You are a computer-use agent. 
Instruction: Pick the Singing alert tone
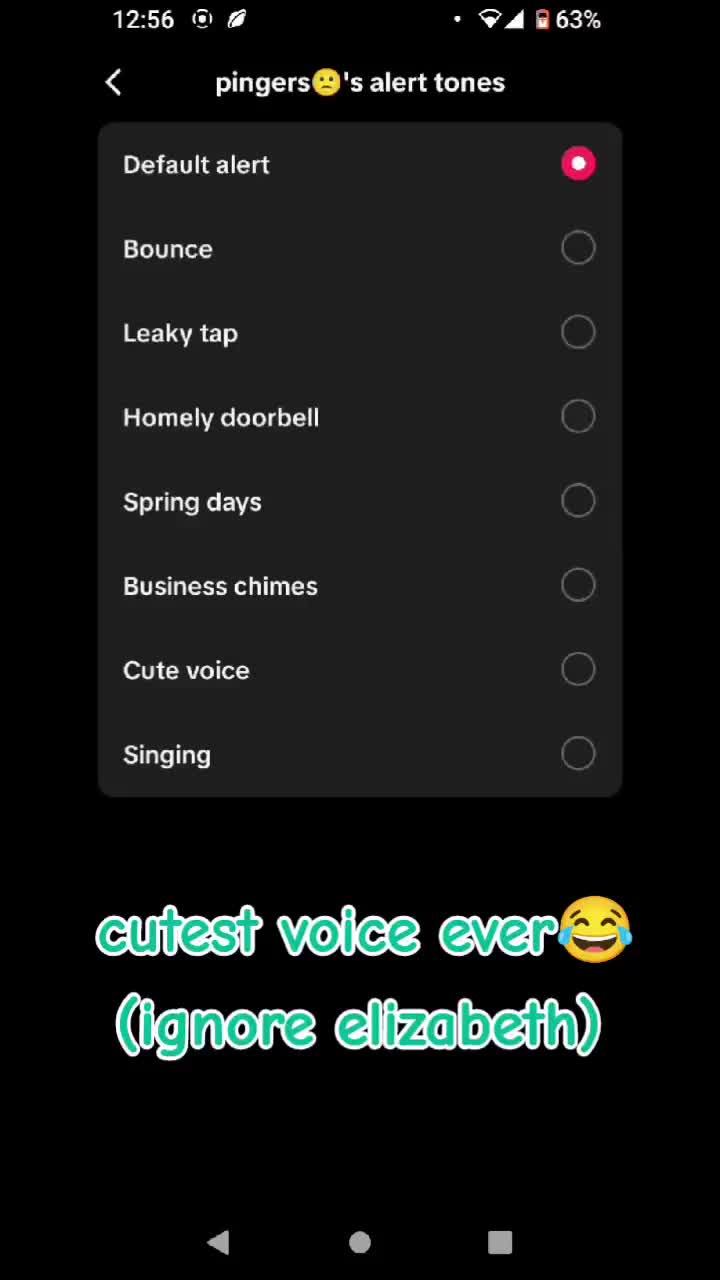360,754
